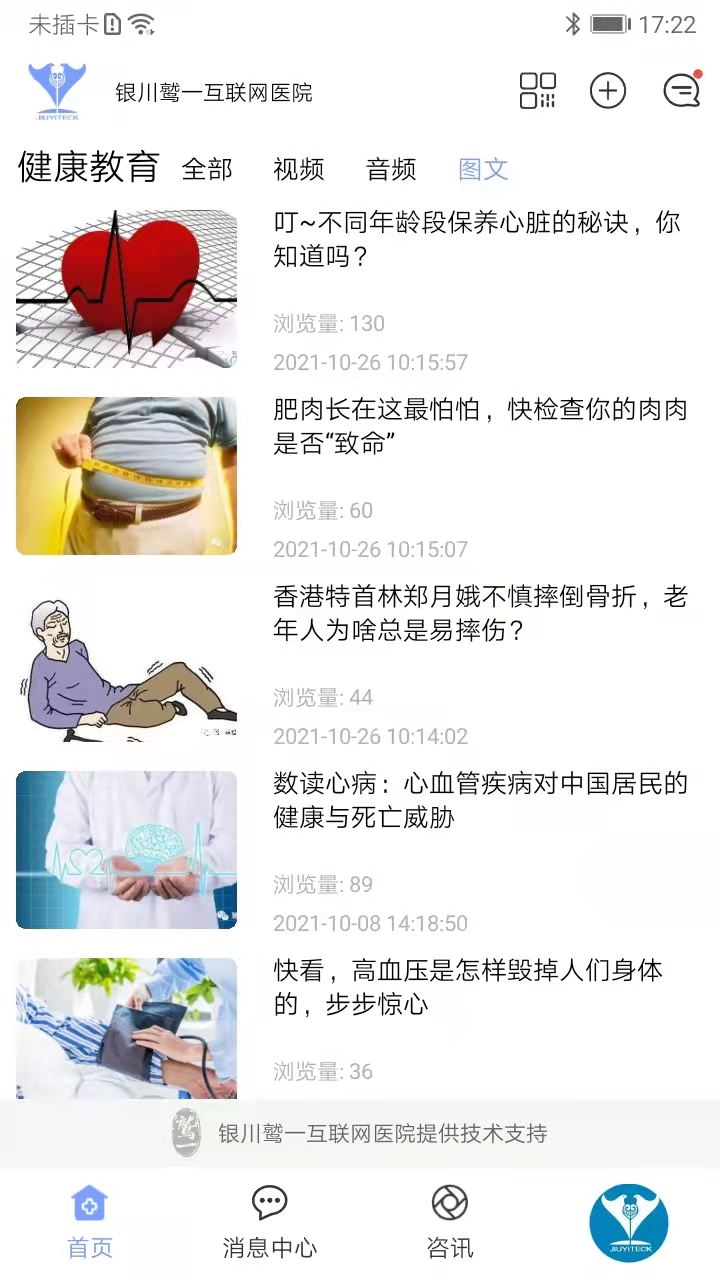Open 消息中心 via its speech bubble icon
Screen dimensions: 720x1280
[x=269, y=1202]
